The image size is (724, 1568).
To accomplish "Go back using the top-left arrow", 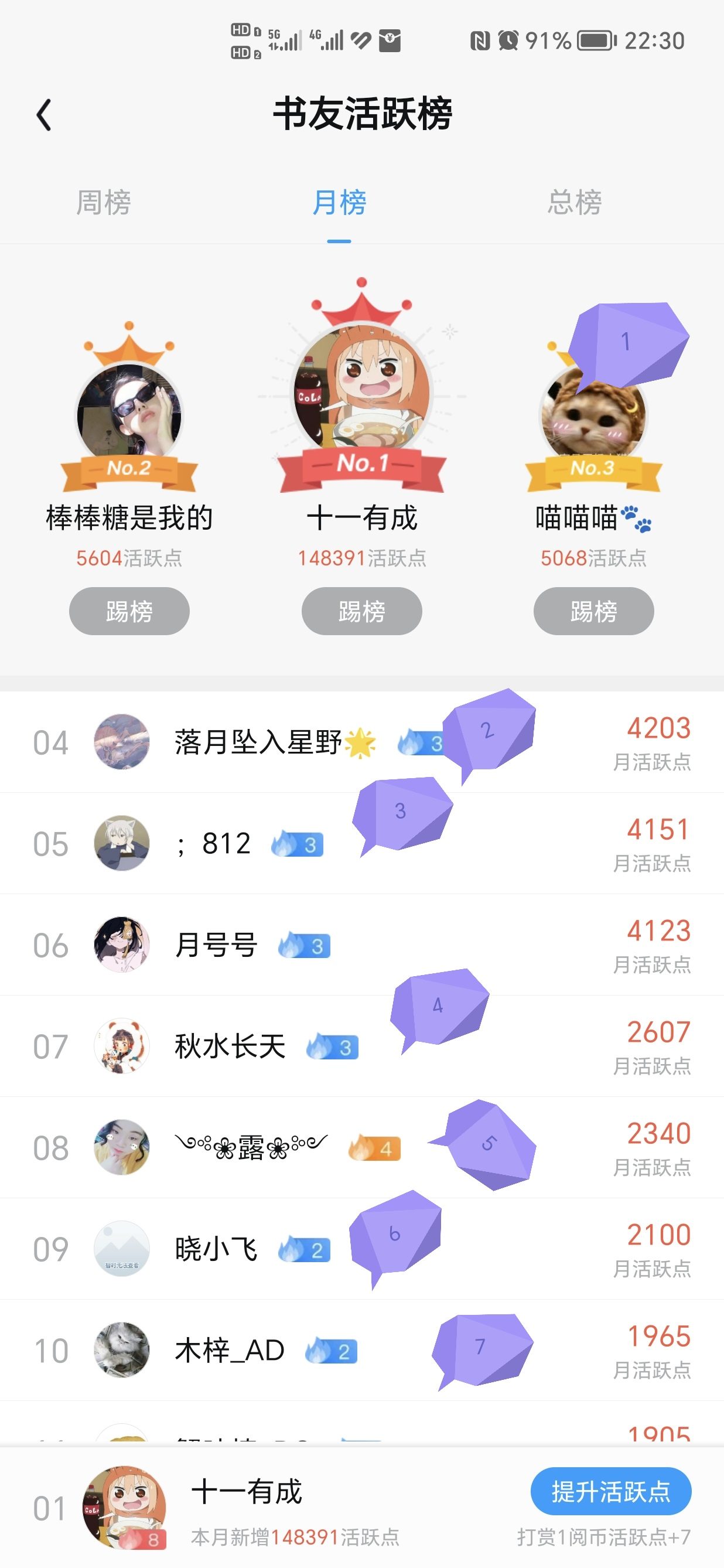I will tap(44, 115).
